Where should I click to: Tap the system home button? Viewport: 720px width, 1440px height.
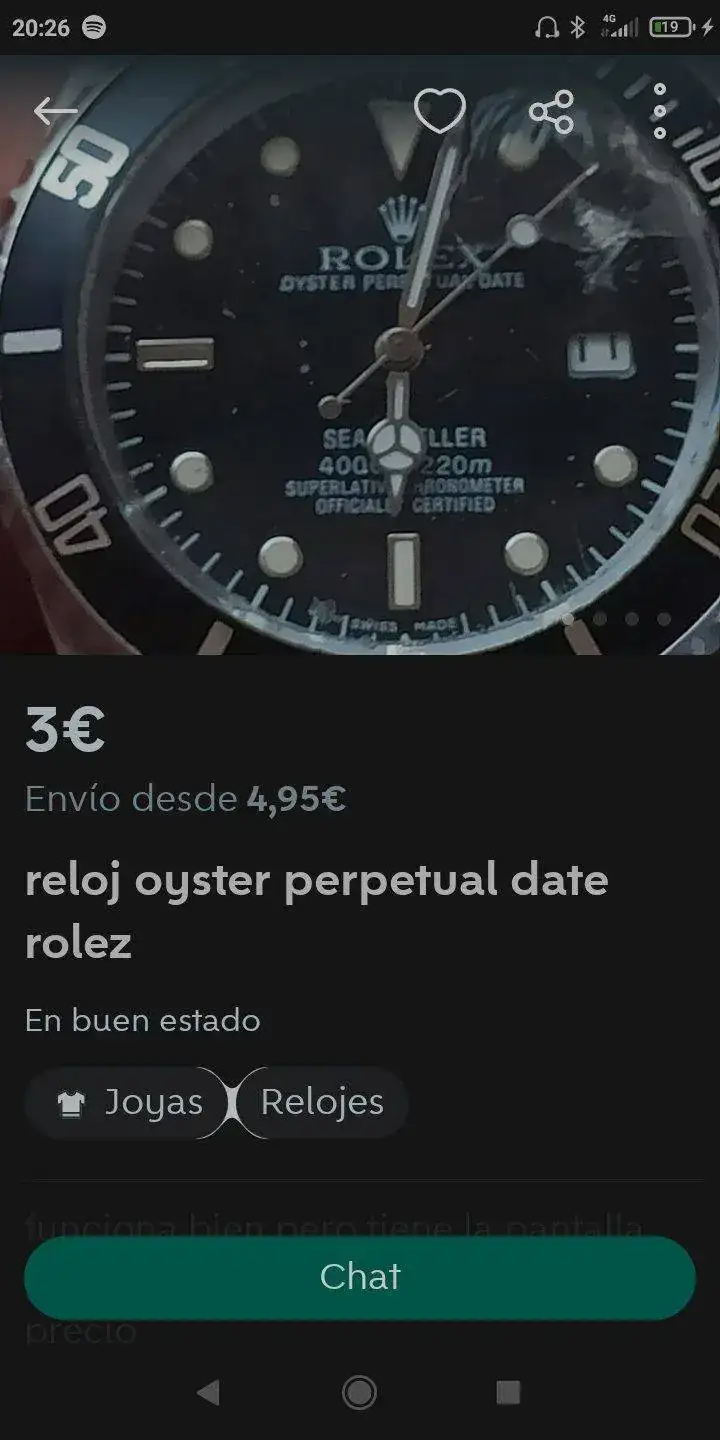point(359,1392)
